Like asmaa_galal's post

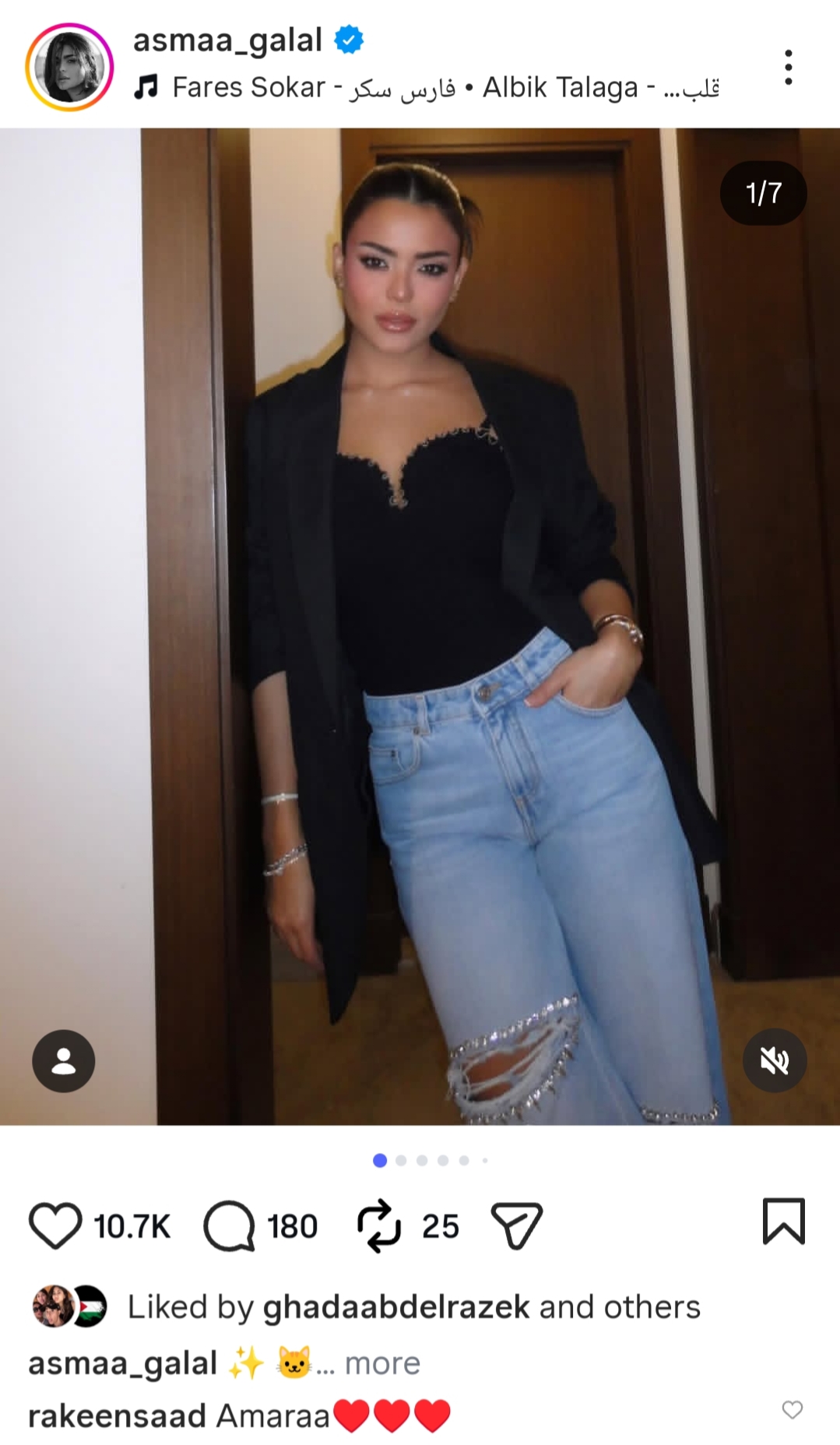coord(55,1225)
